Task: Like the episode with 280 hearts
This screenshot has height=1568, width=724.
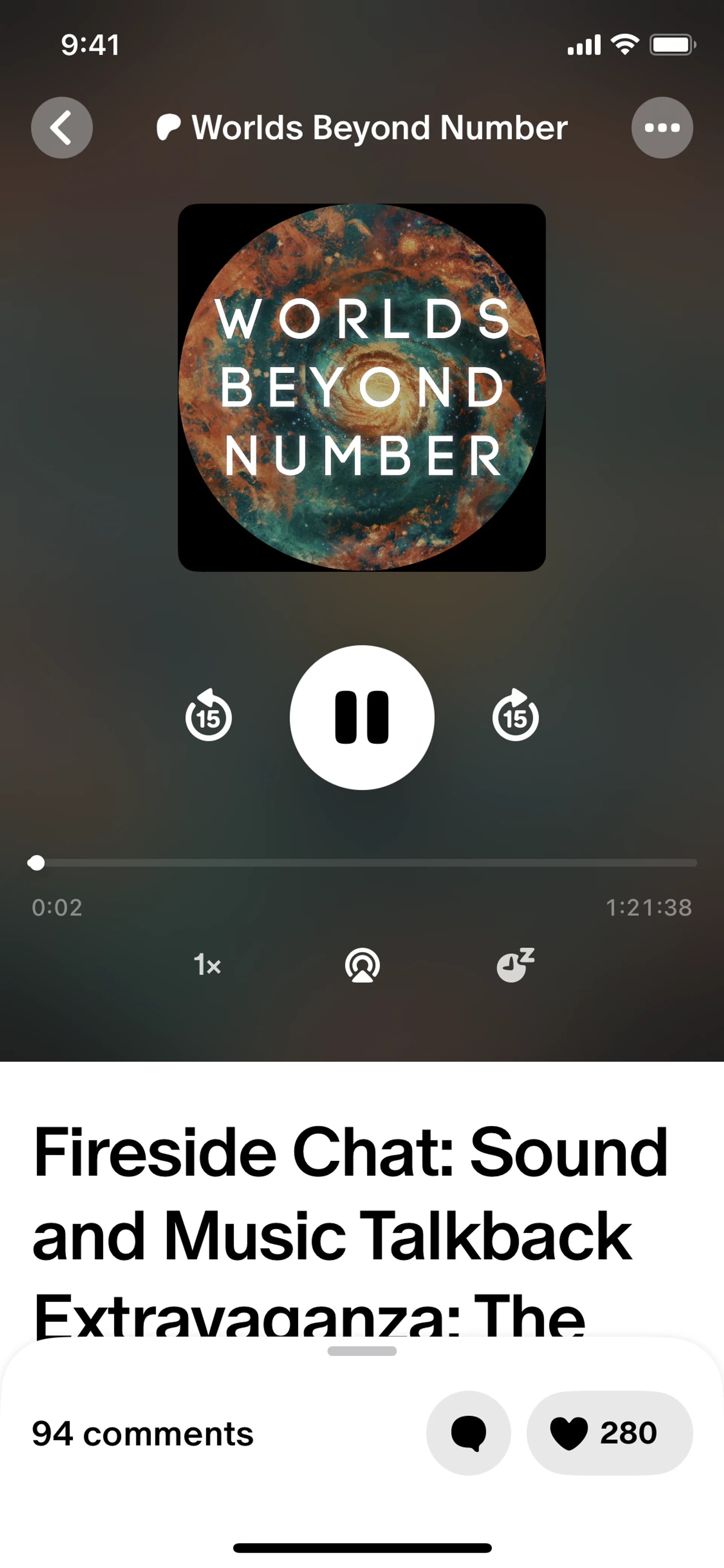Action: (609, 1432)
